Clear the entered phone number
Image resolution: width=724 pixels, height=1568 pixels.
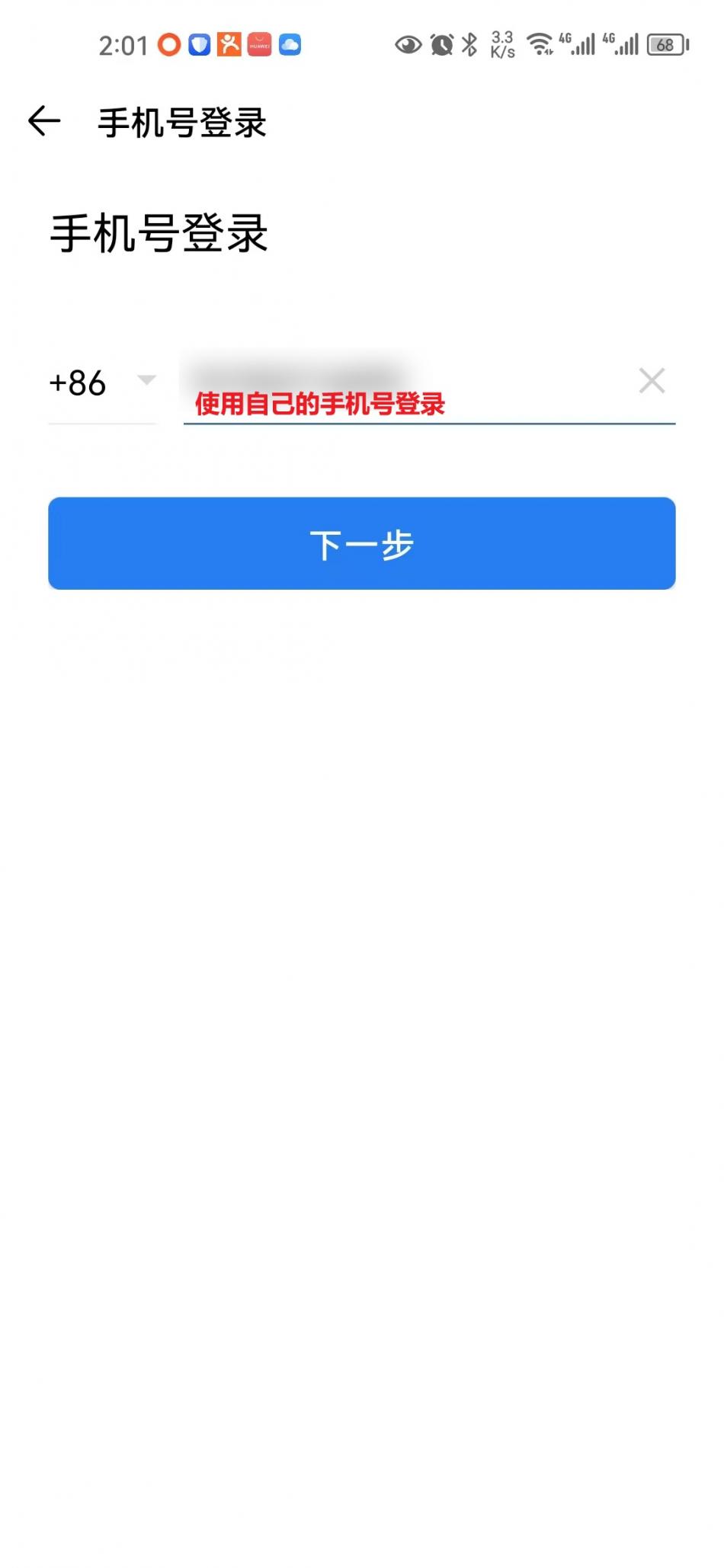(652, 380)
